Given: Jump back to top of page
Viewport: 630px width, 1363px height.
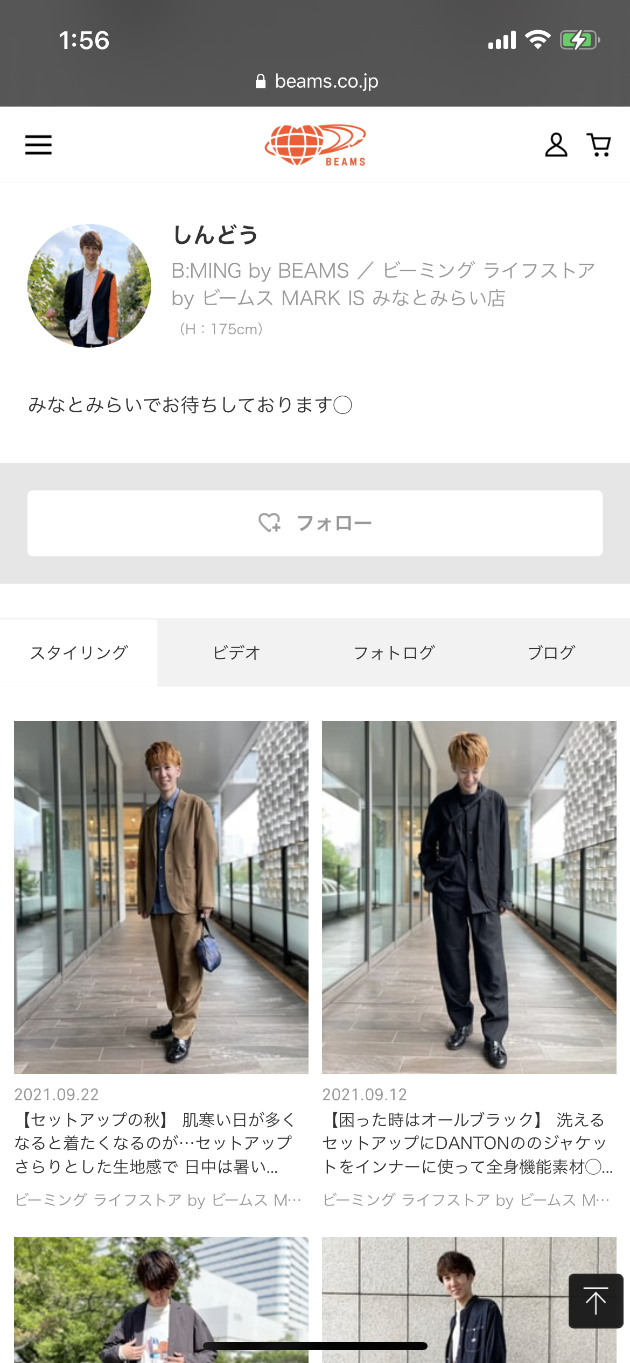Looking at the screenshot, I should coord(596,1301).
